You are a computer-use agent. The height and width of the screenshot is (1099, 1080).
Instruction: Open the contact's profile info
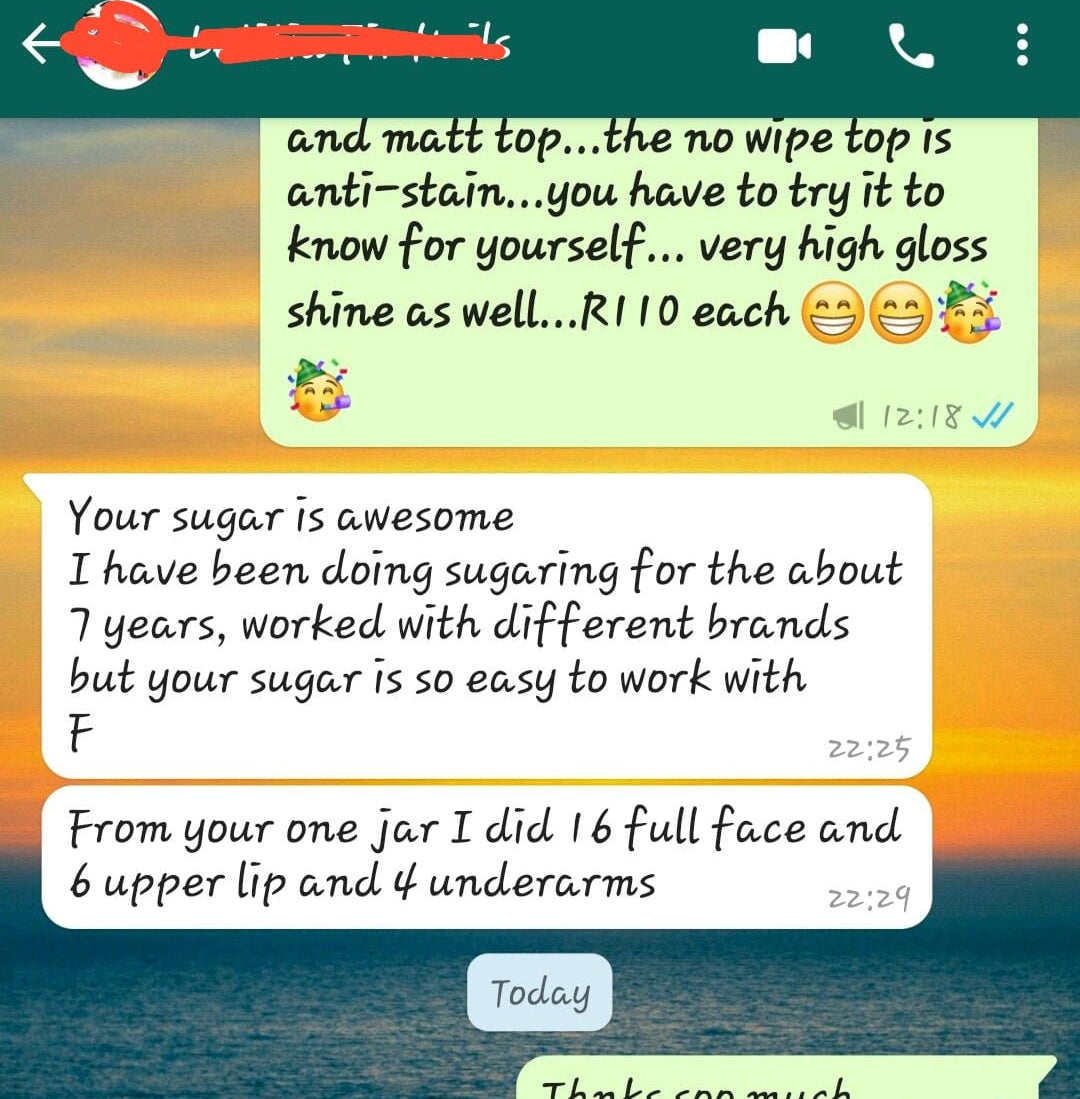(350, 46)
